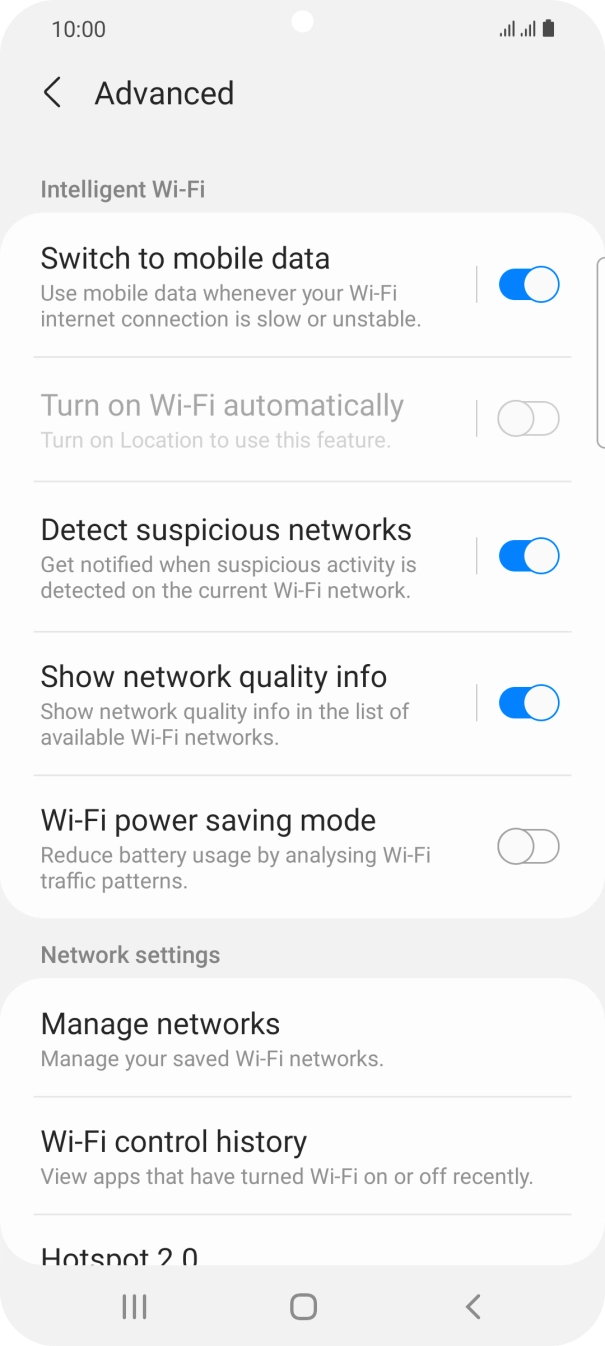
Task: Turn off Show network quality info
Action: coord(528,703)
